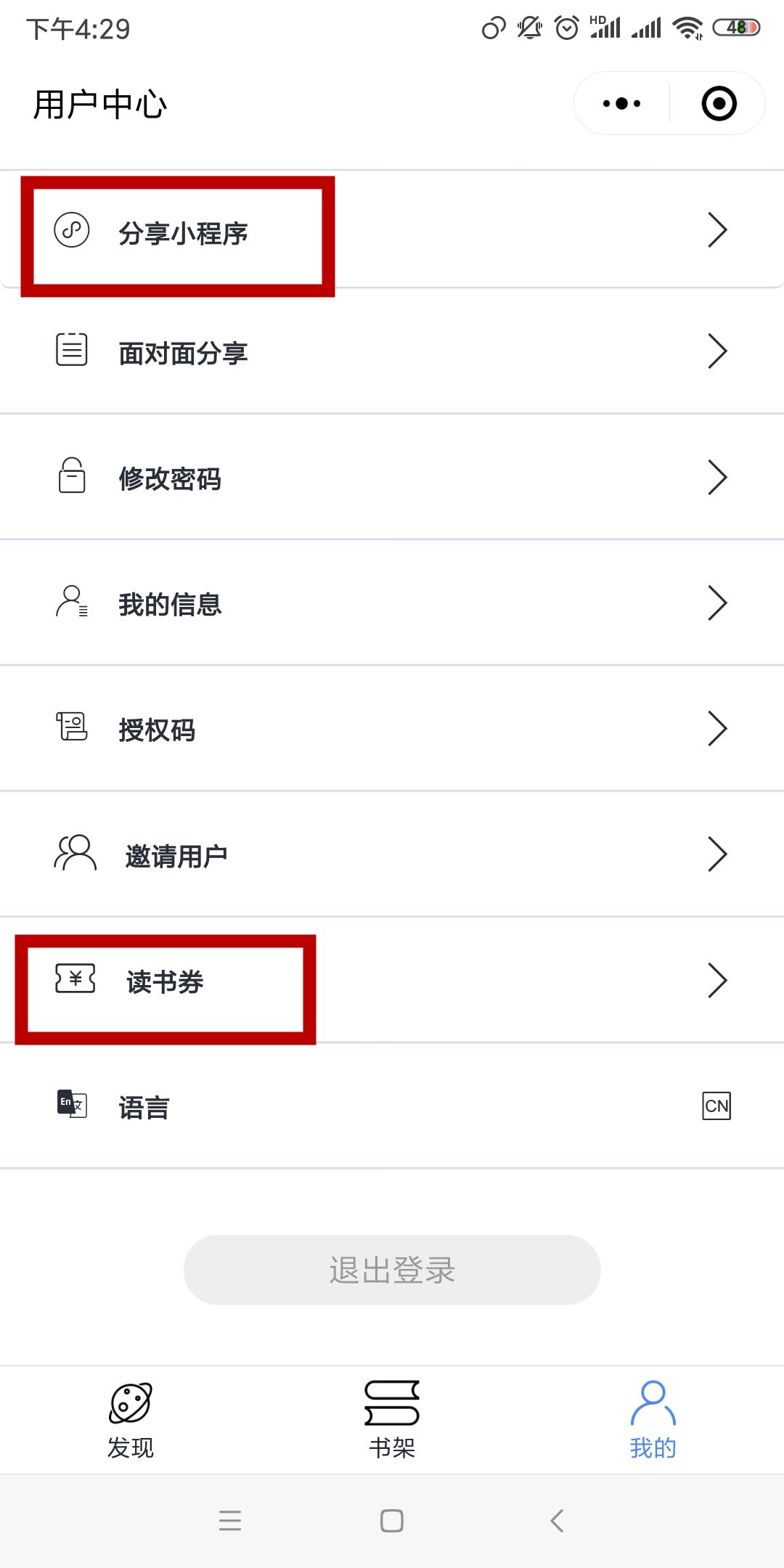This screenshot has height=1568, width=784.
Task: Switch to the 发现 tab
Action: (x=131, y=1421)
